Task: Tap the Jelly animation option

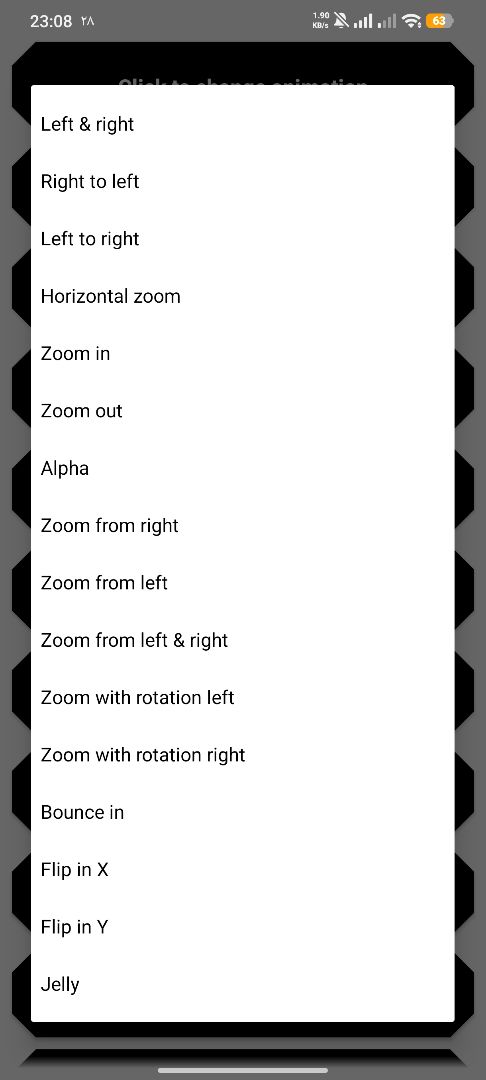Action: [x=242, y=985]
